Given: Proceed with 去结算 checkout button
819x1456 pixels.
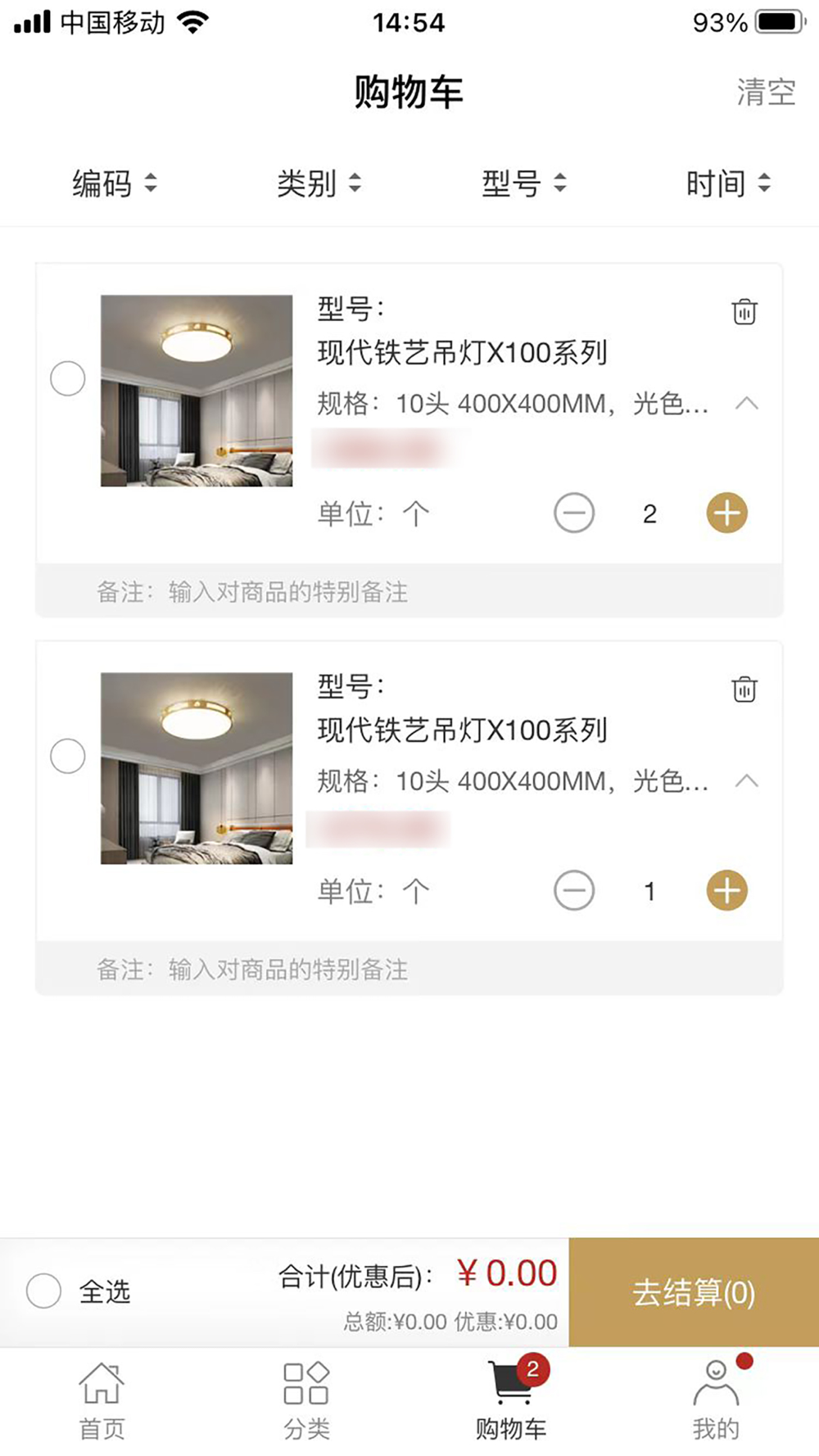Looking at the screenshot, I should [694, 1292].
